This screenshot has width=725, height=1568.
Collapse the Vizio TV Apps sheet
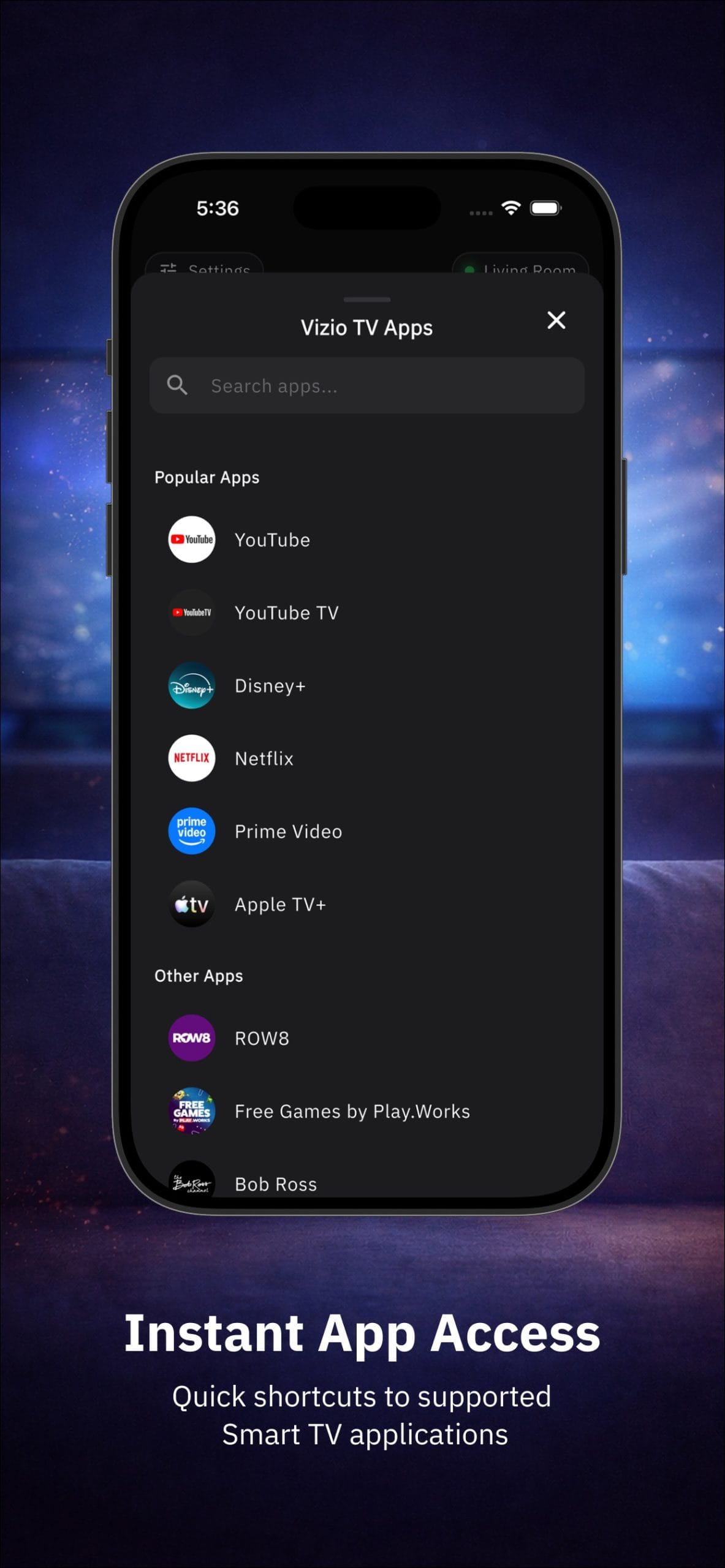[x=368, y=300]
